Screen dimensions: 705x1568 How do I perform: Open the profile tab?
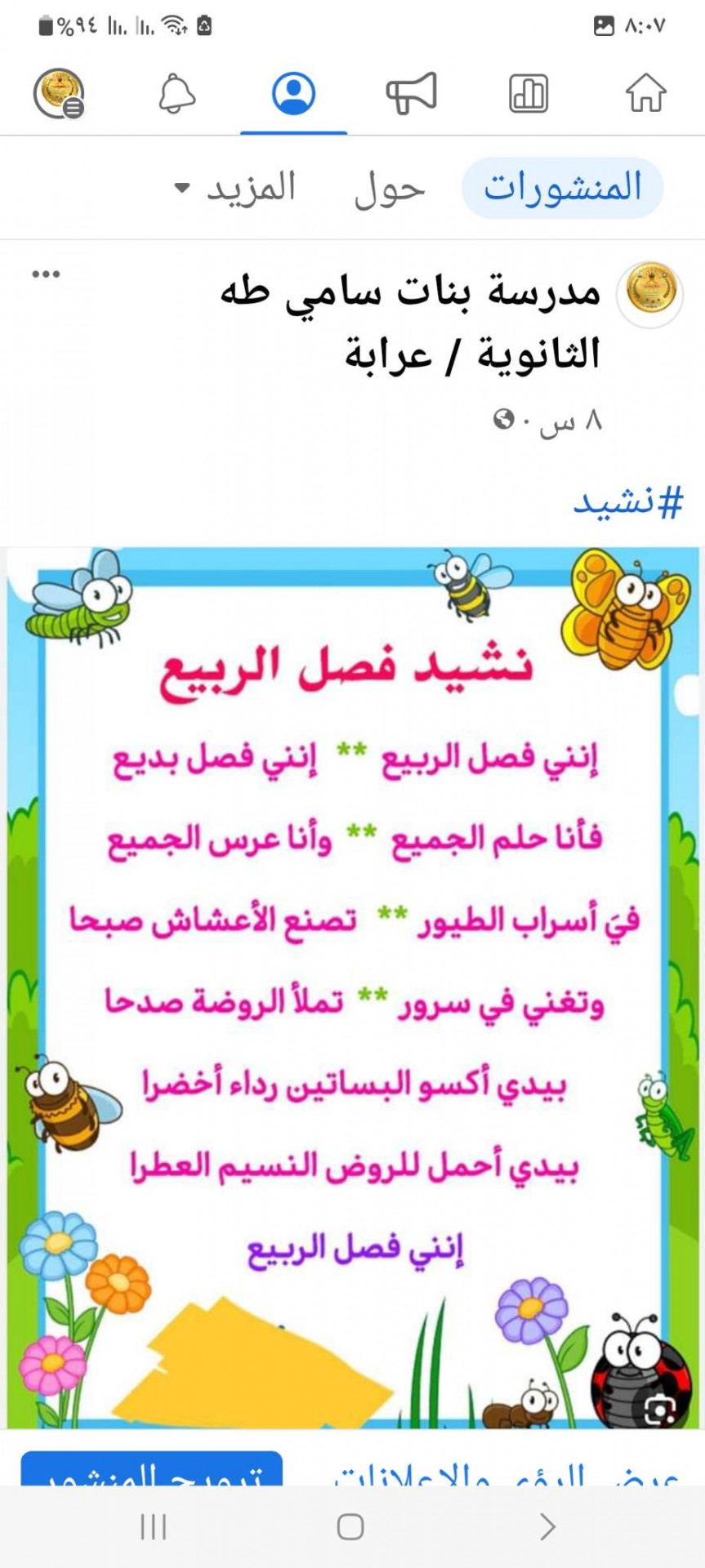(x=293, y=92)
